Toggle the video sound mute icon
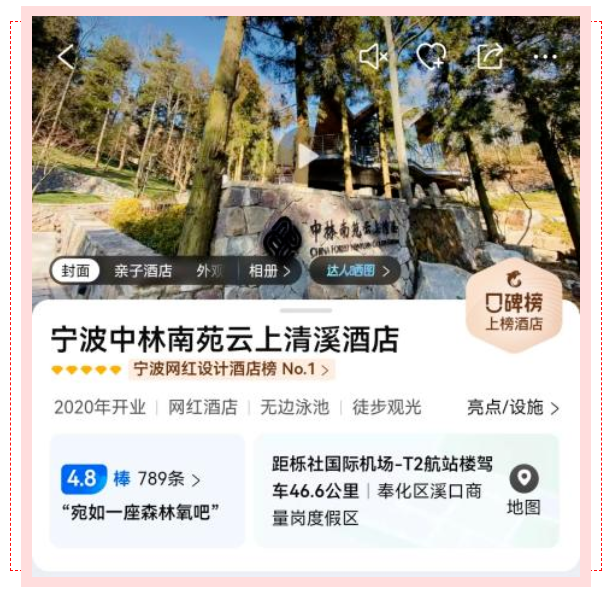Screen dimensions: 613x598 point(373,57)
